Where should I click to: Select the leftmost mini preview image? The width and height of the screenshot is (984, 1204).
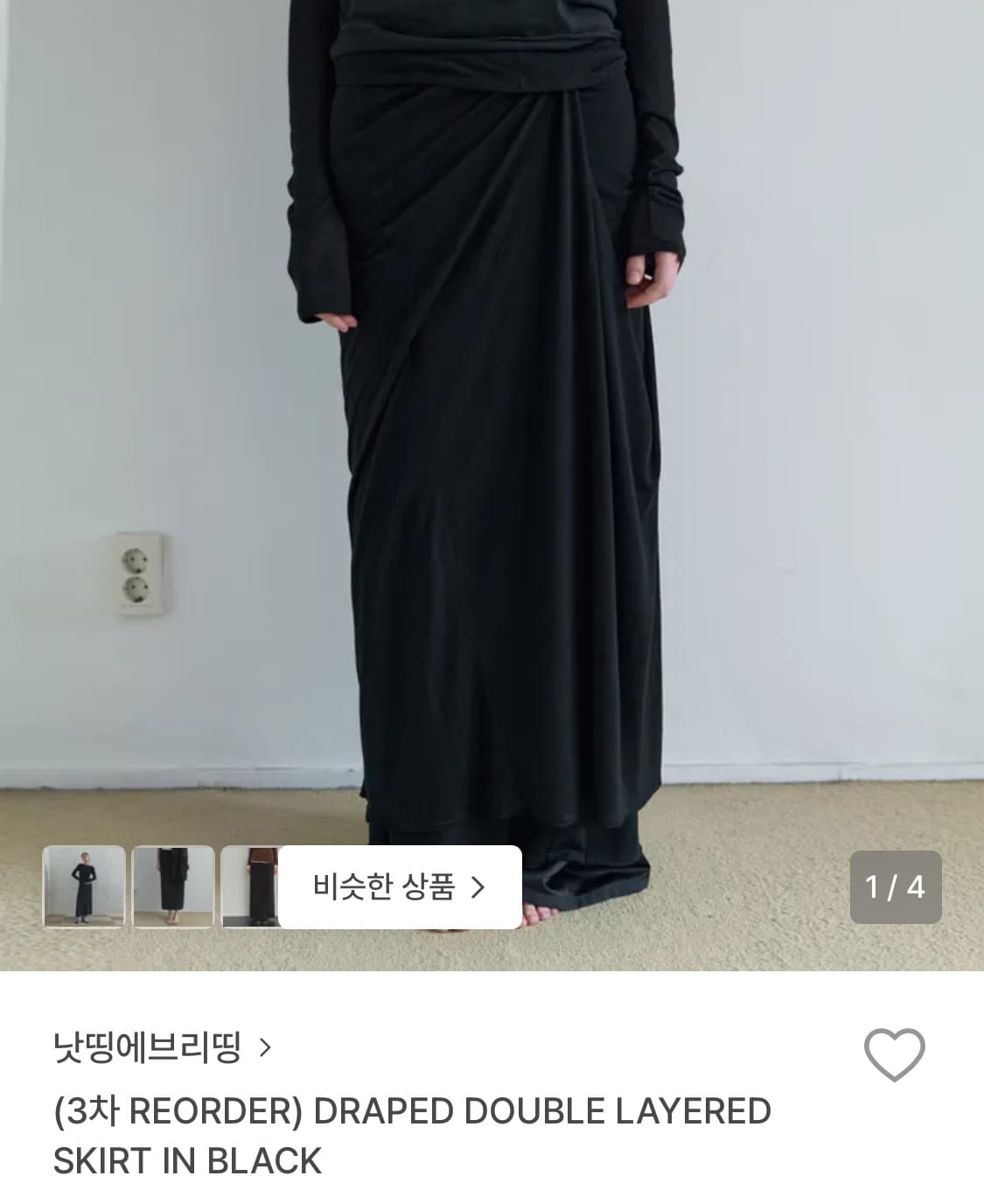point(84,886)
